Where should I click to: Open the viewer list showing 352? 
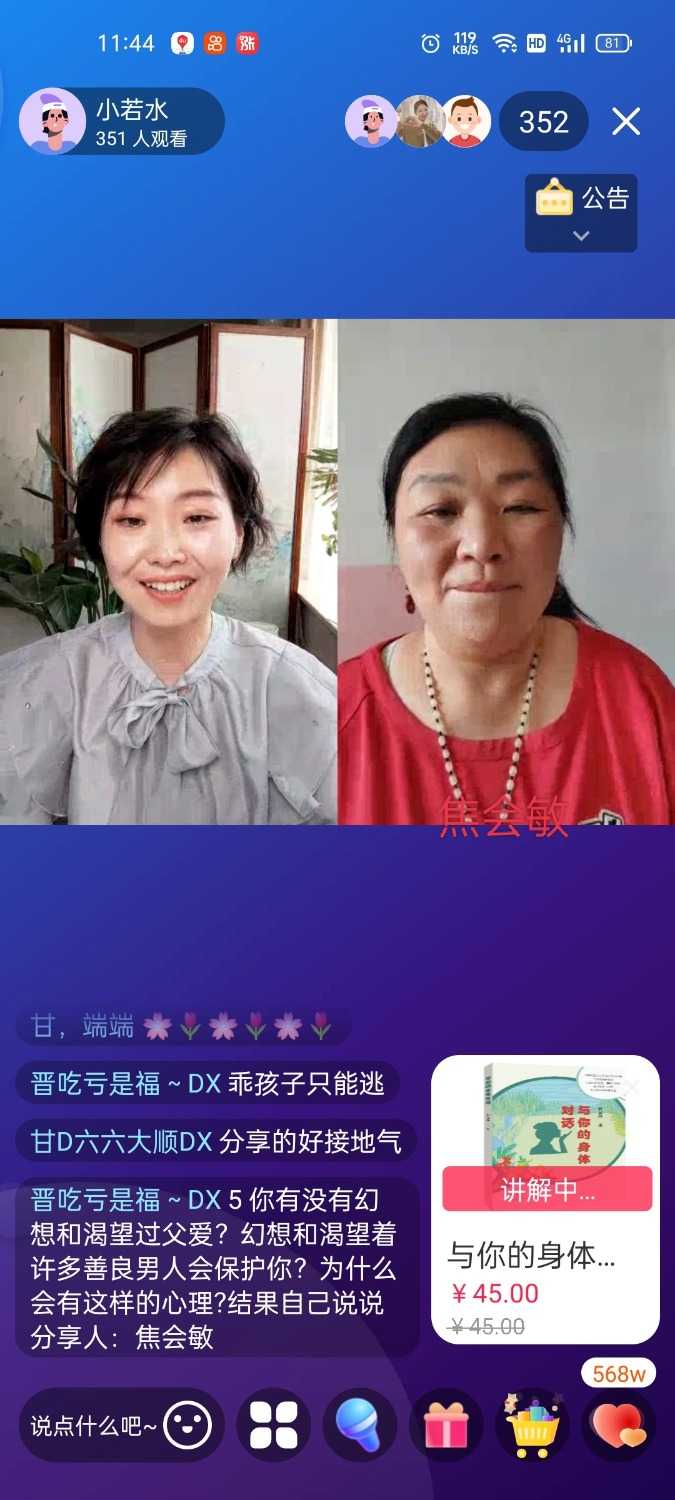click(543, 122)
